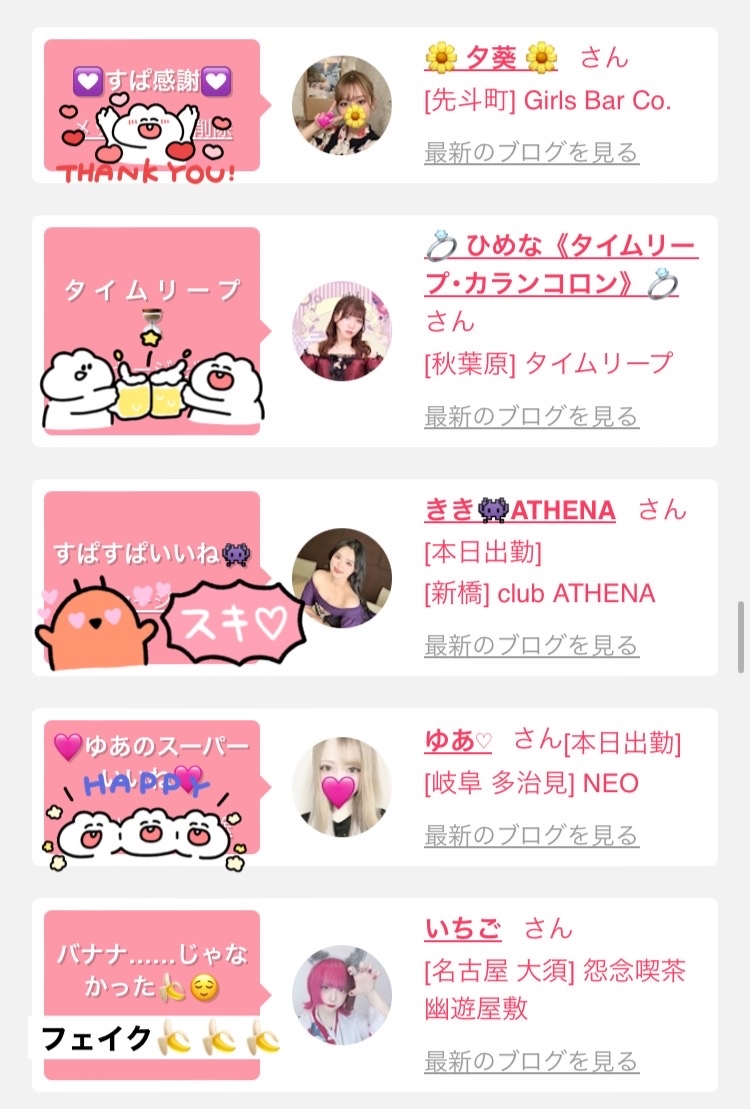This screenshot has height=1109, width=750.
Task: View latest blog under 秋葉原 タイムリープ
Action: point(531,416)
